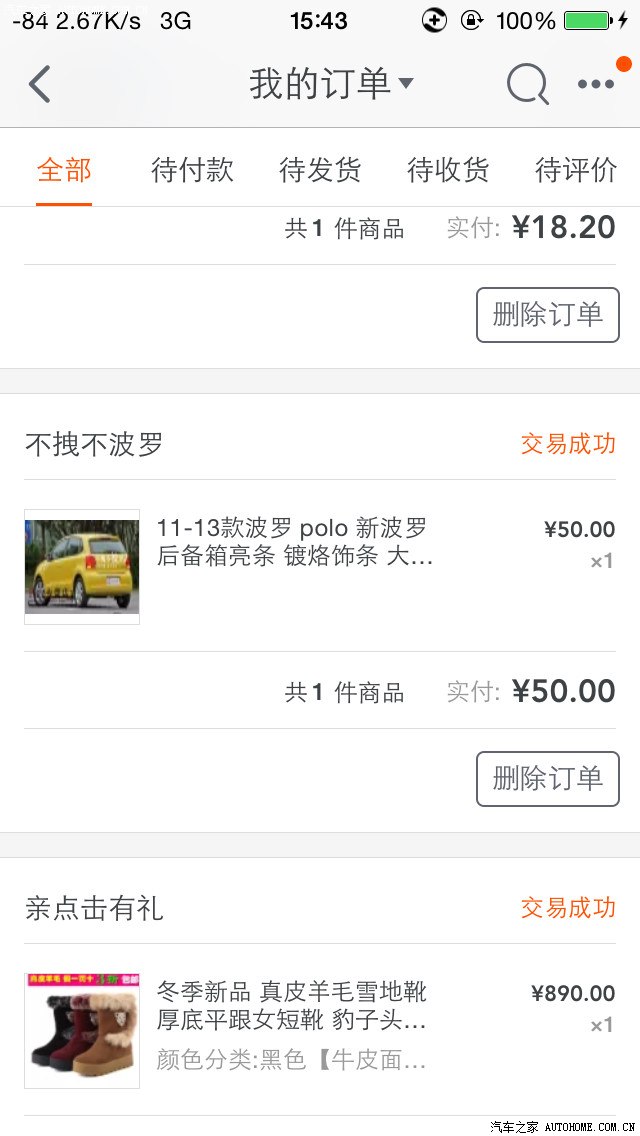View the 待收货 tab
Screen dimensions: 640x1136
(x=448, y=170)
